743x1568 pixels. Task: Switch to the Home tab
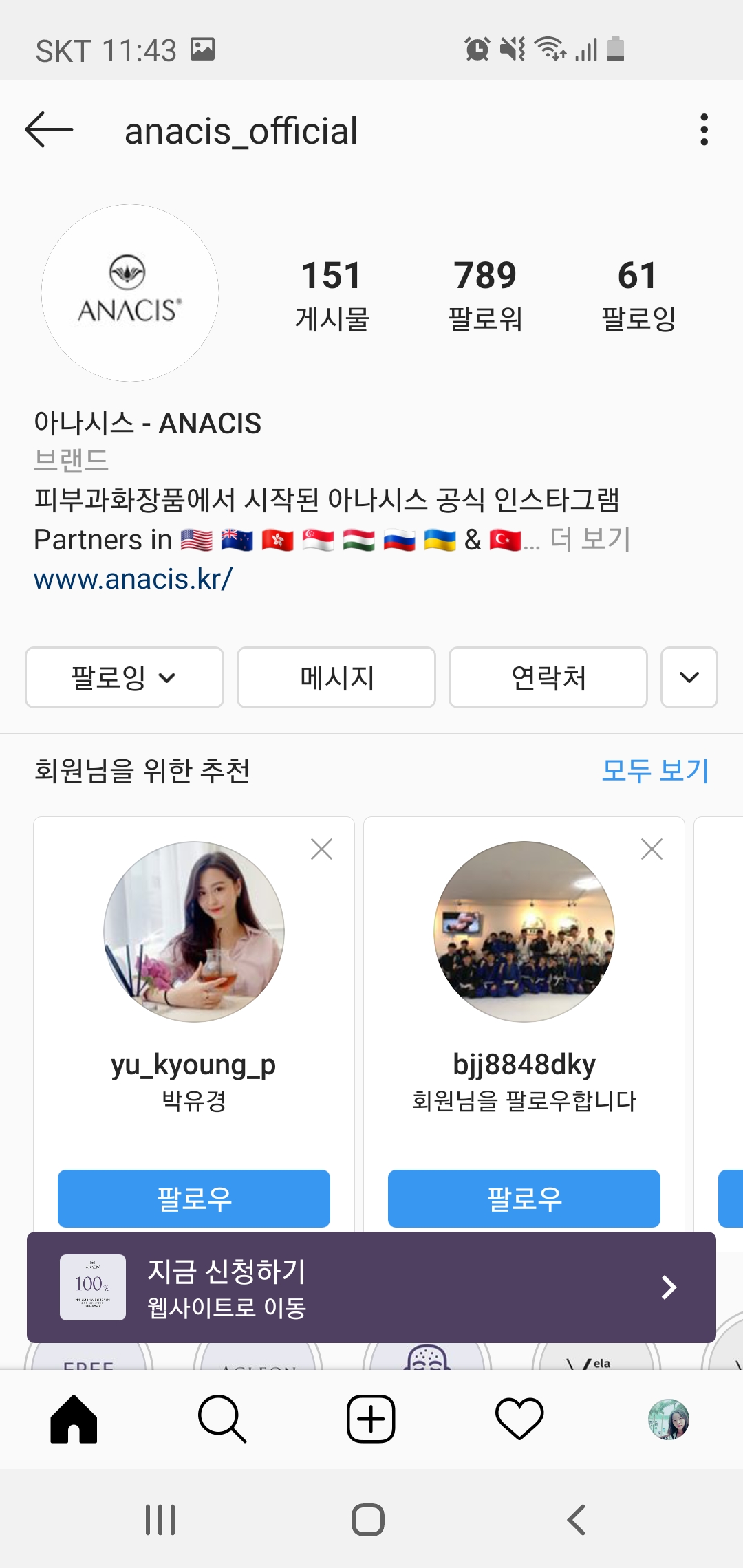[x=74, y=1419]
